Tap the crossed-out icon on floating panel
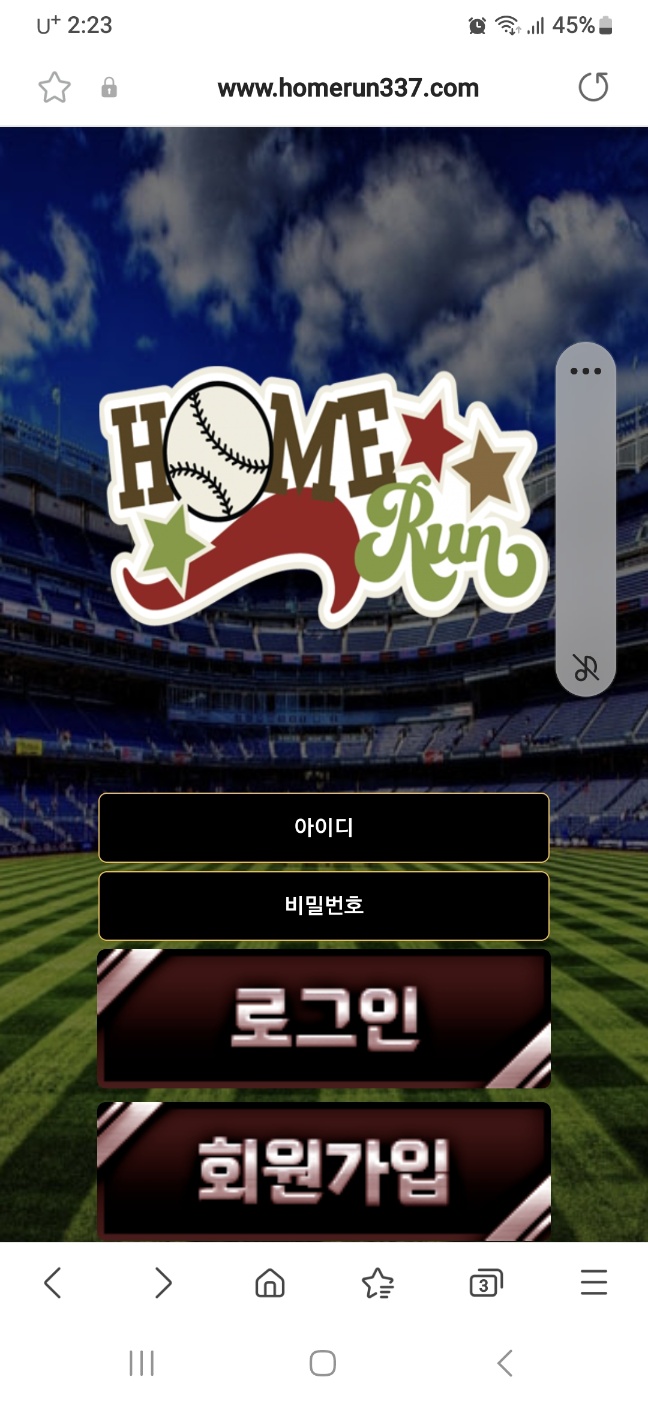The width and height of the screenshot is (648, 1404). tap(586, 667)
